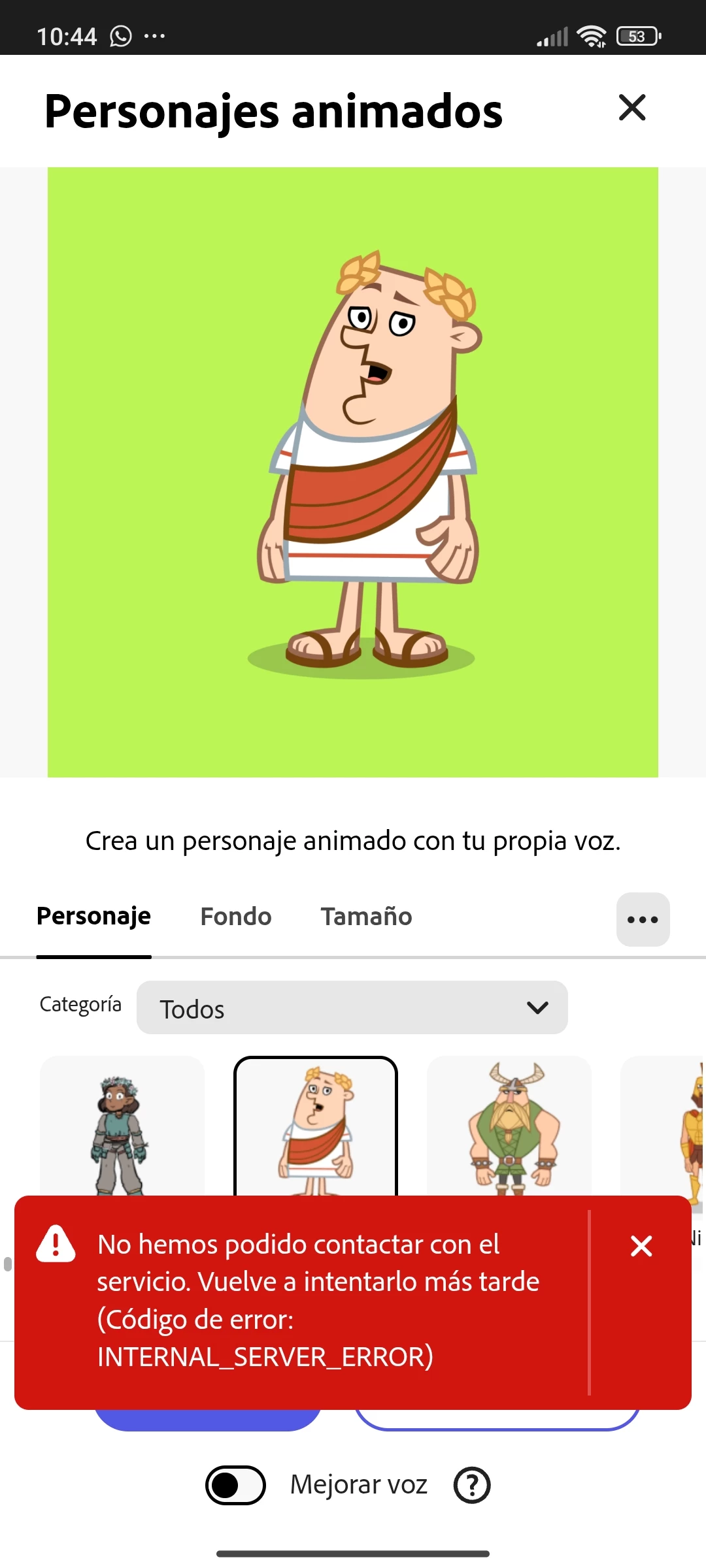The image size is (706, 1568).
Task: Dismiss the red server error banner
Action: [641, 1246]
